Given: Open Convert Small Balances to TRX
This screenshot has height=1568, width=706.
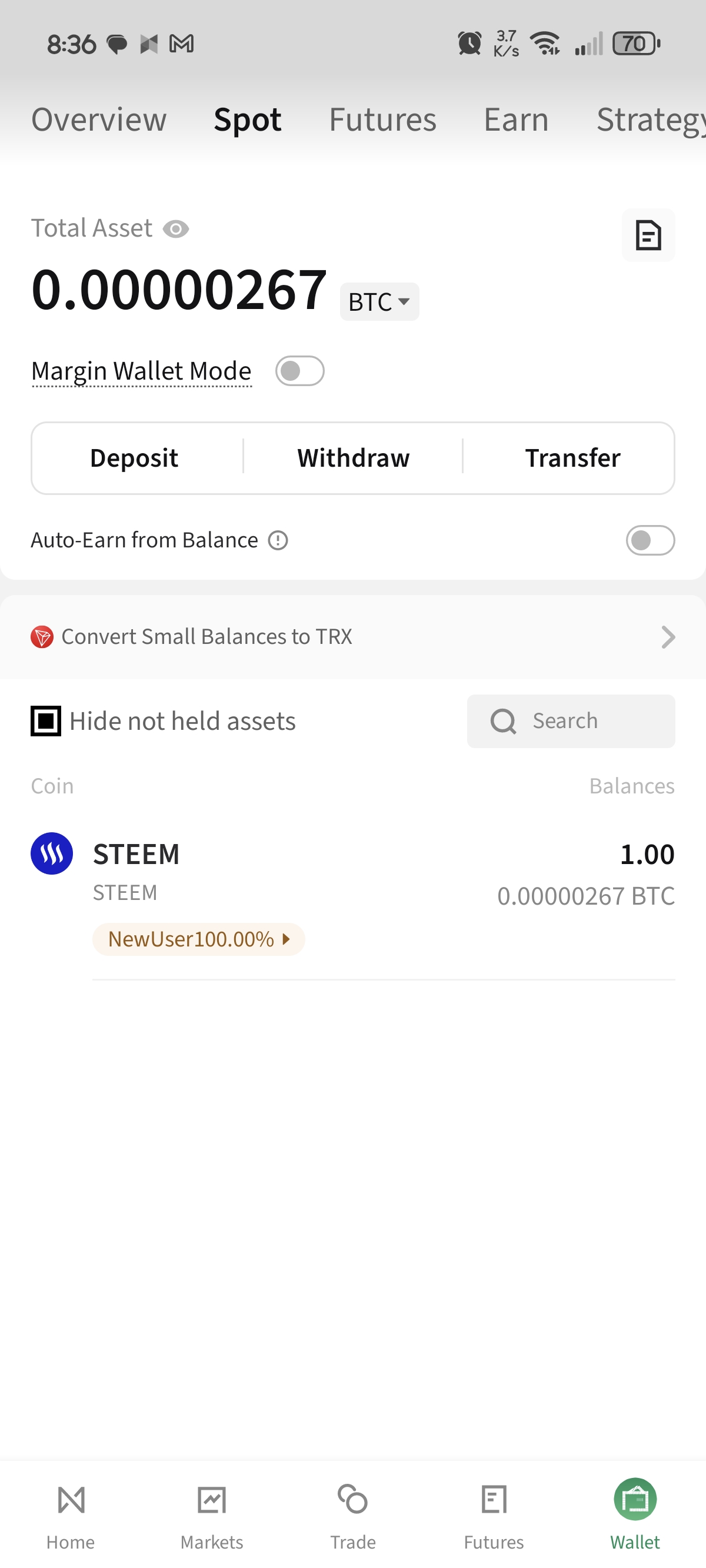Looking at the screenshot, I should point(353,637).
